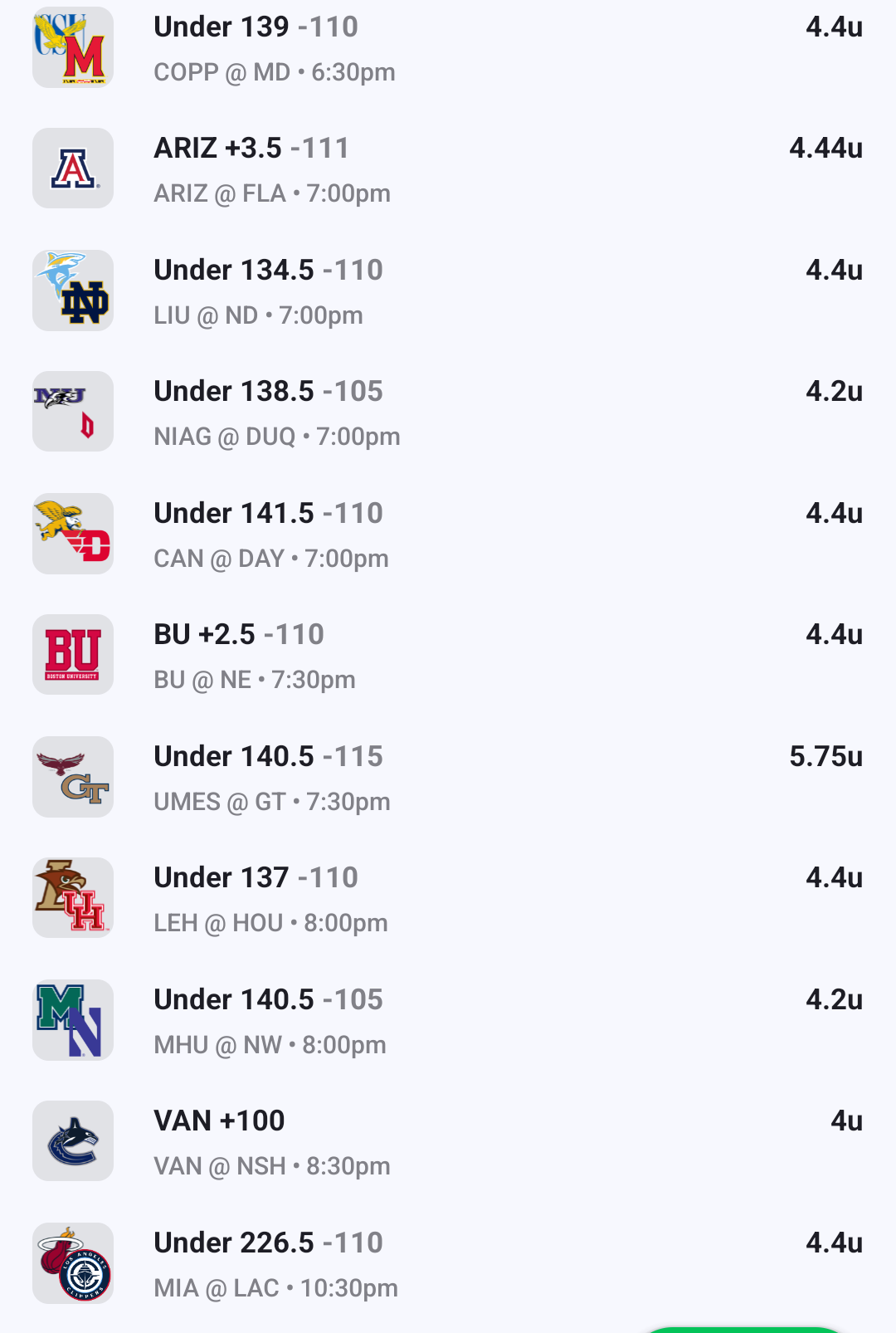Select the ARIZ +3.5 bet row
This screenshot has height=1333, width=896.
[x=448, y=169]
